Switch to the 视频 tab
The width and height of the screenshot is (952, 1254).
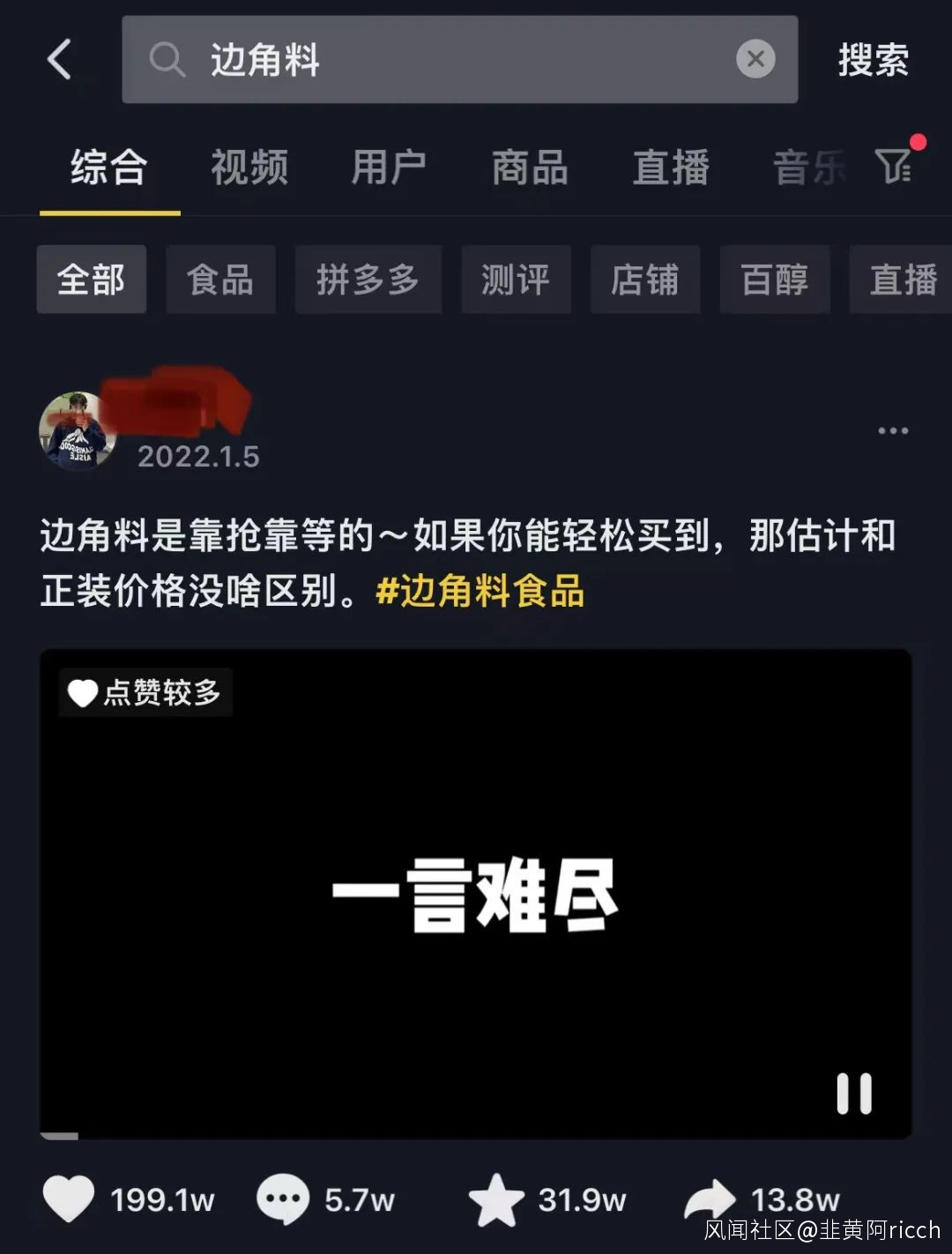249,168
